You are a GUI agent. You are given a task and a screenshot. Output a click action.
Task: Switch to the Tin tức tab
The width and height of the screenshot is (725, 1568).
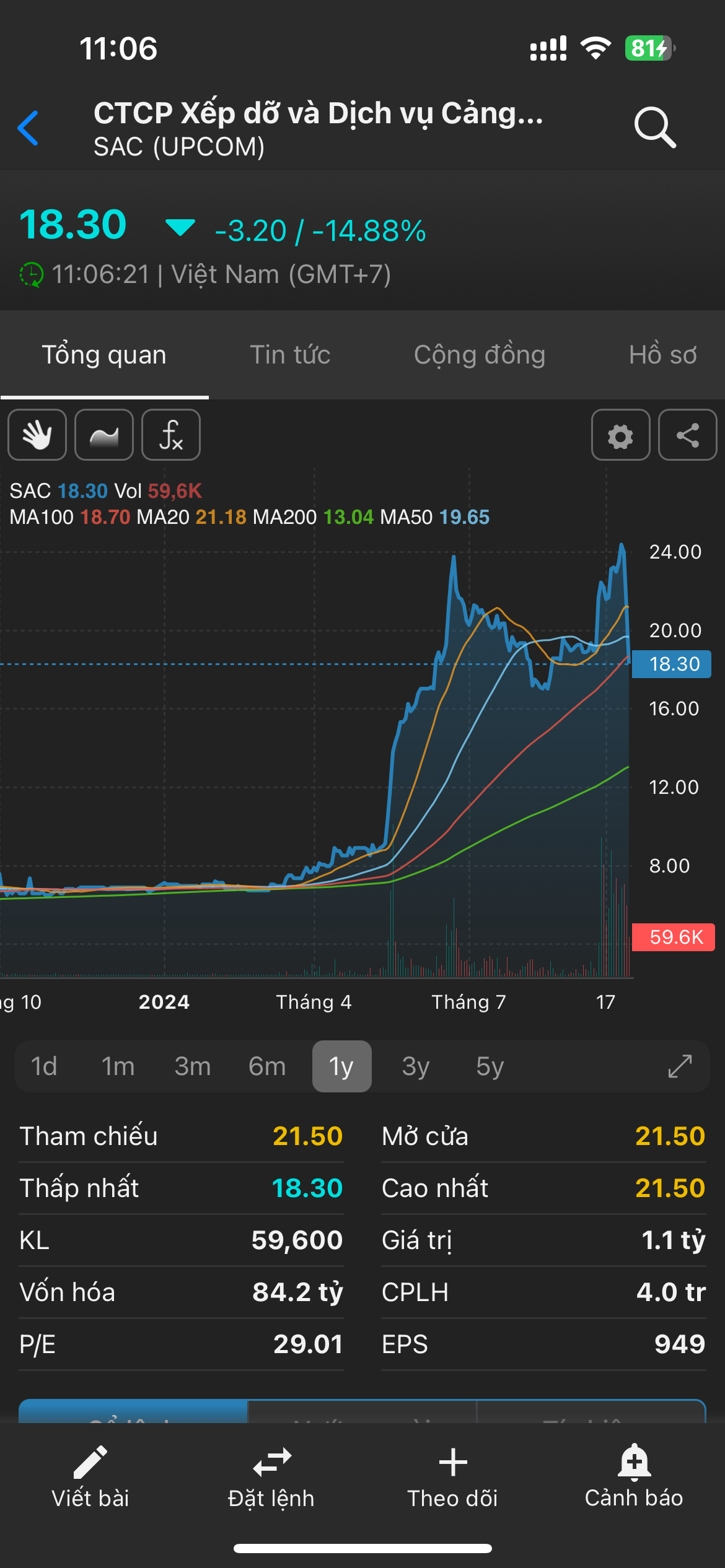(290, 355)
